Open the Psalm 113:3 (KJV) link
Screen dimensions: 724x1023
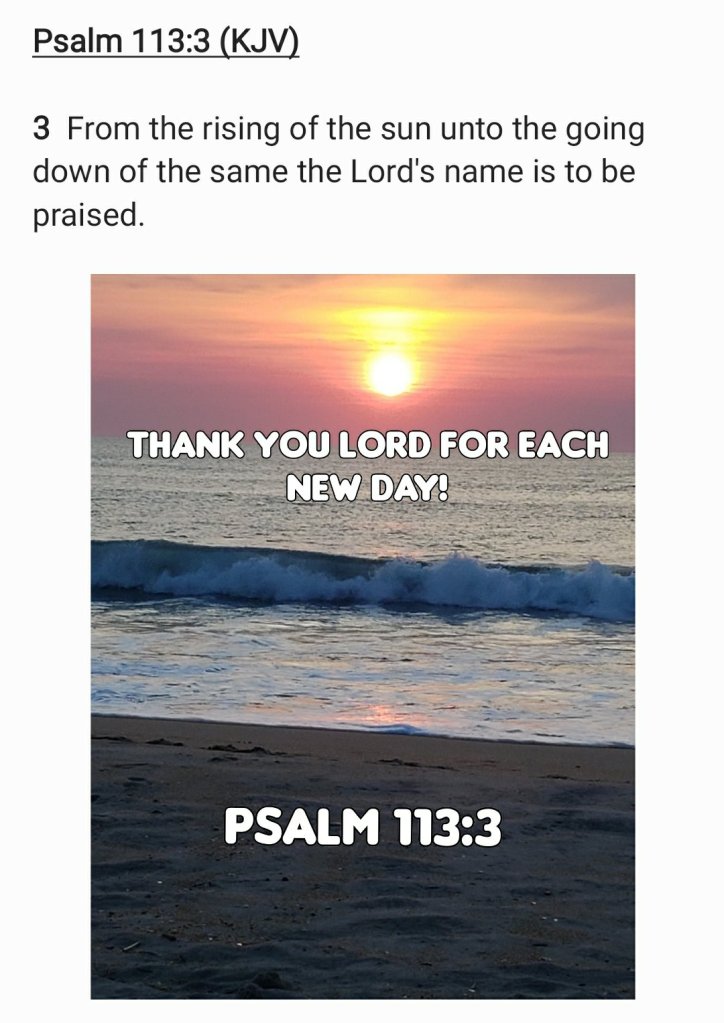[x=166, y=43]
